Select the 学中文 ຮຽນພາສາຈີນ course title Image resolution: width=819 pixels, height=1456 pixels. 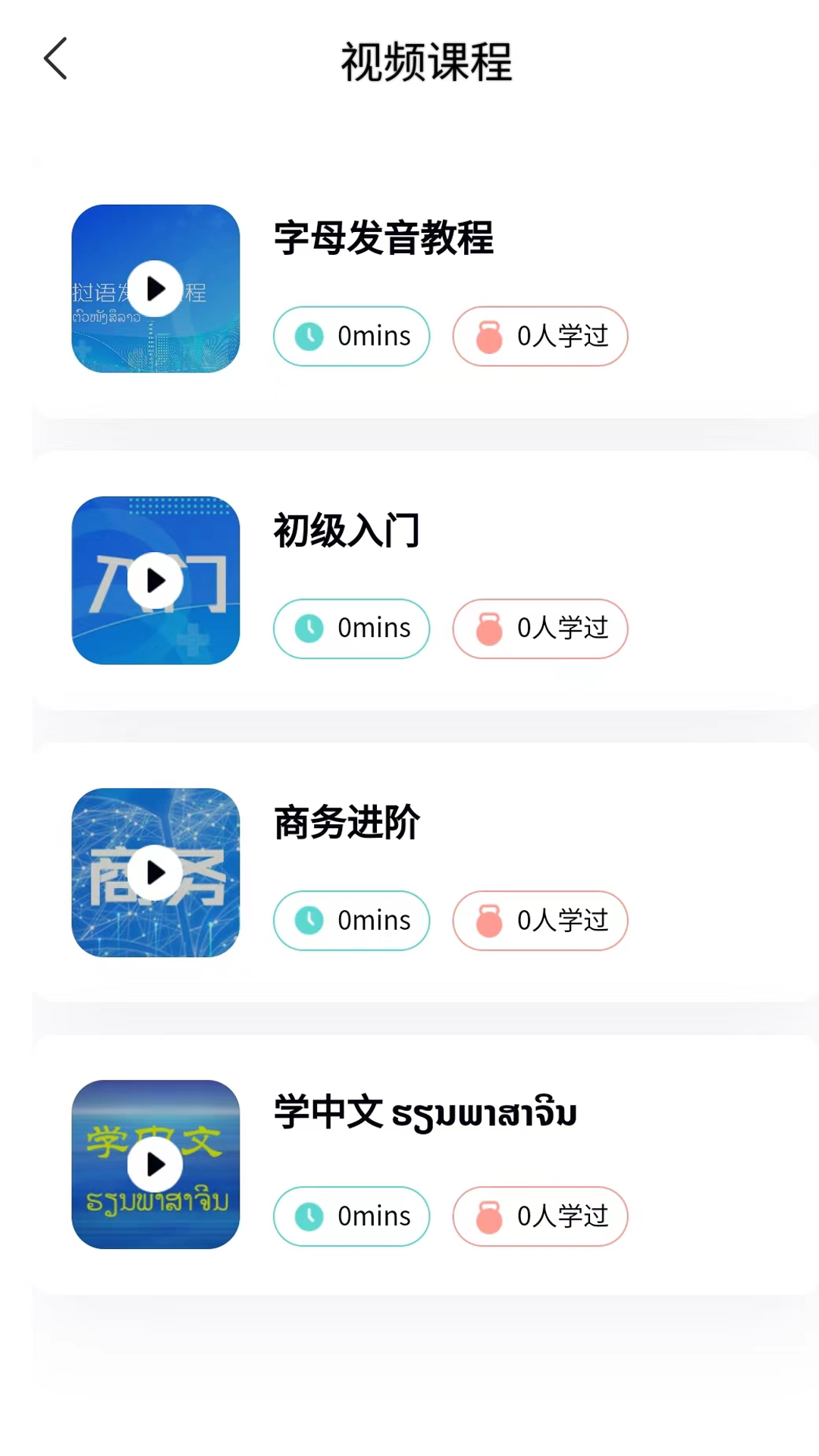tap(425, 1115)
